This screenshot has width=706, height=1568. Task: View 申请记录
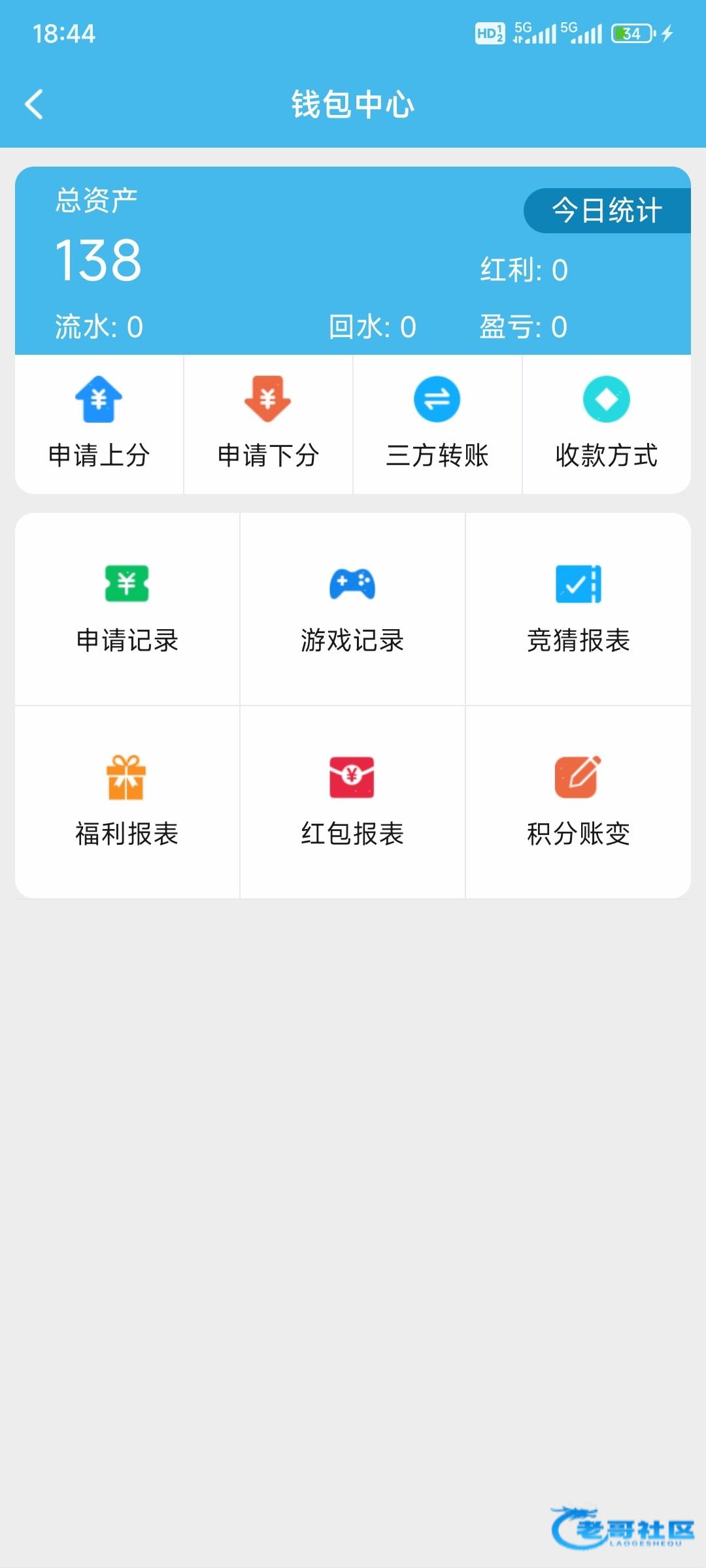pyautogui.click(x=127, y=609)
